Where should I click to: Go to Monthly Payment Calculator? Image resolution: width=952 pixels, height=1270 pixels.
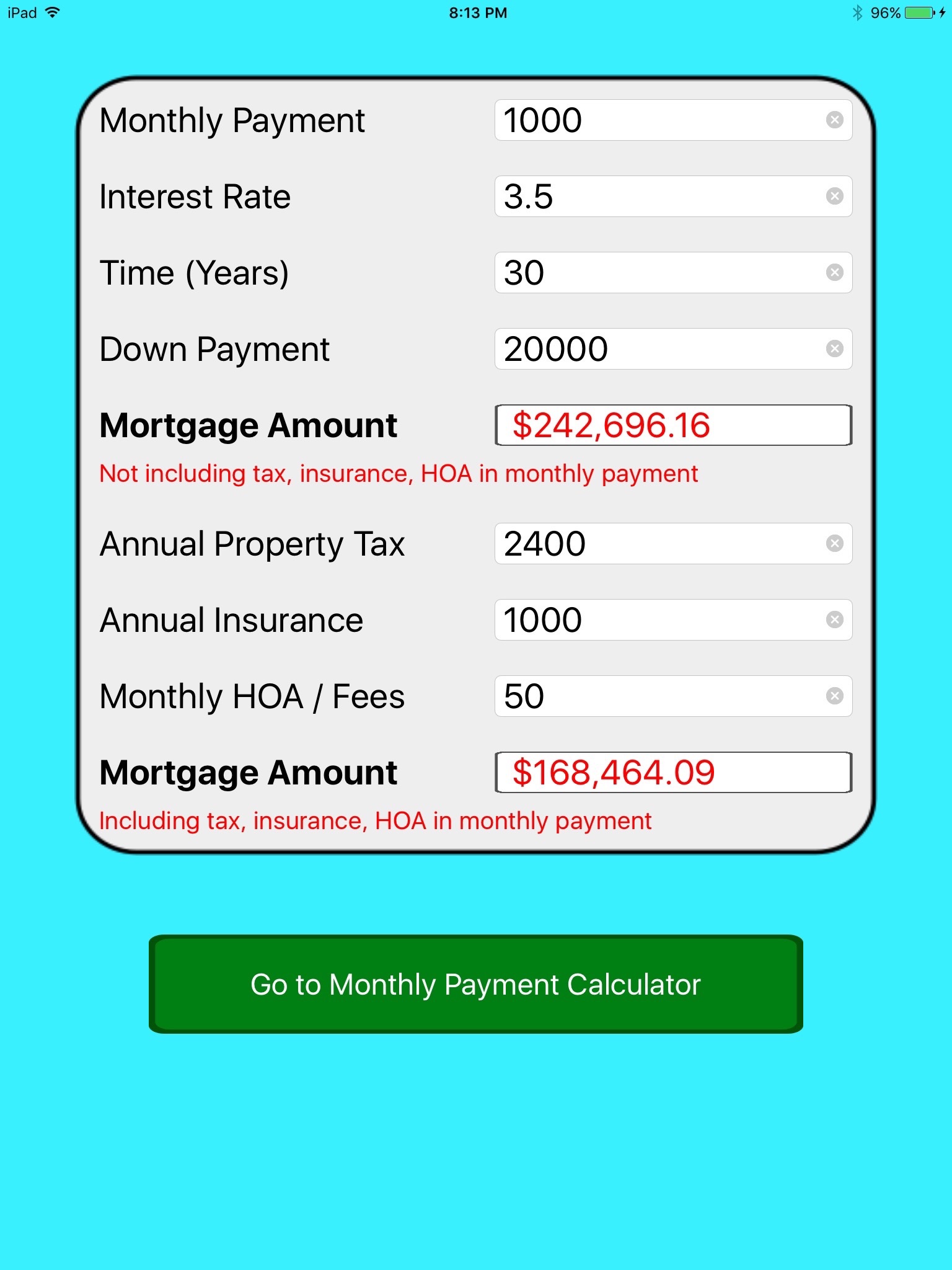[476, 984]
